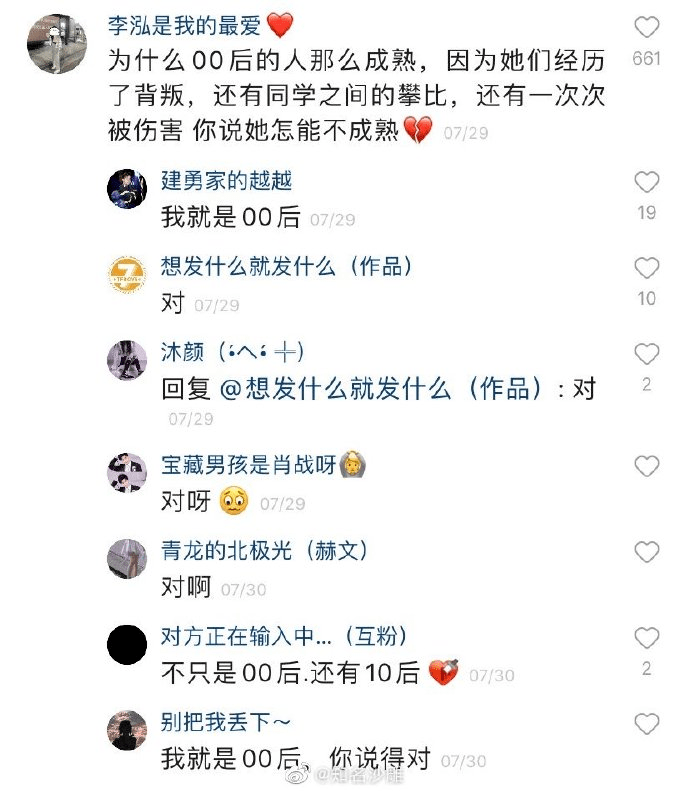This screenshot has height=791, width=690.
Task: Like 青龙的北极光（赫文）'s reply
Action: [x=647, y=552]
